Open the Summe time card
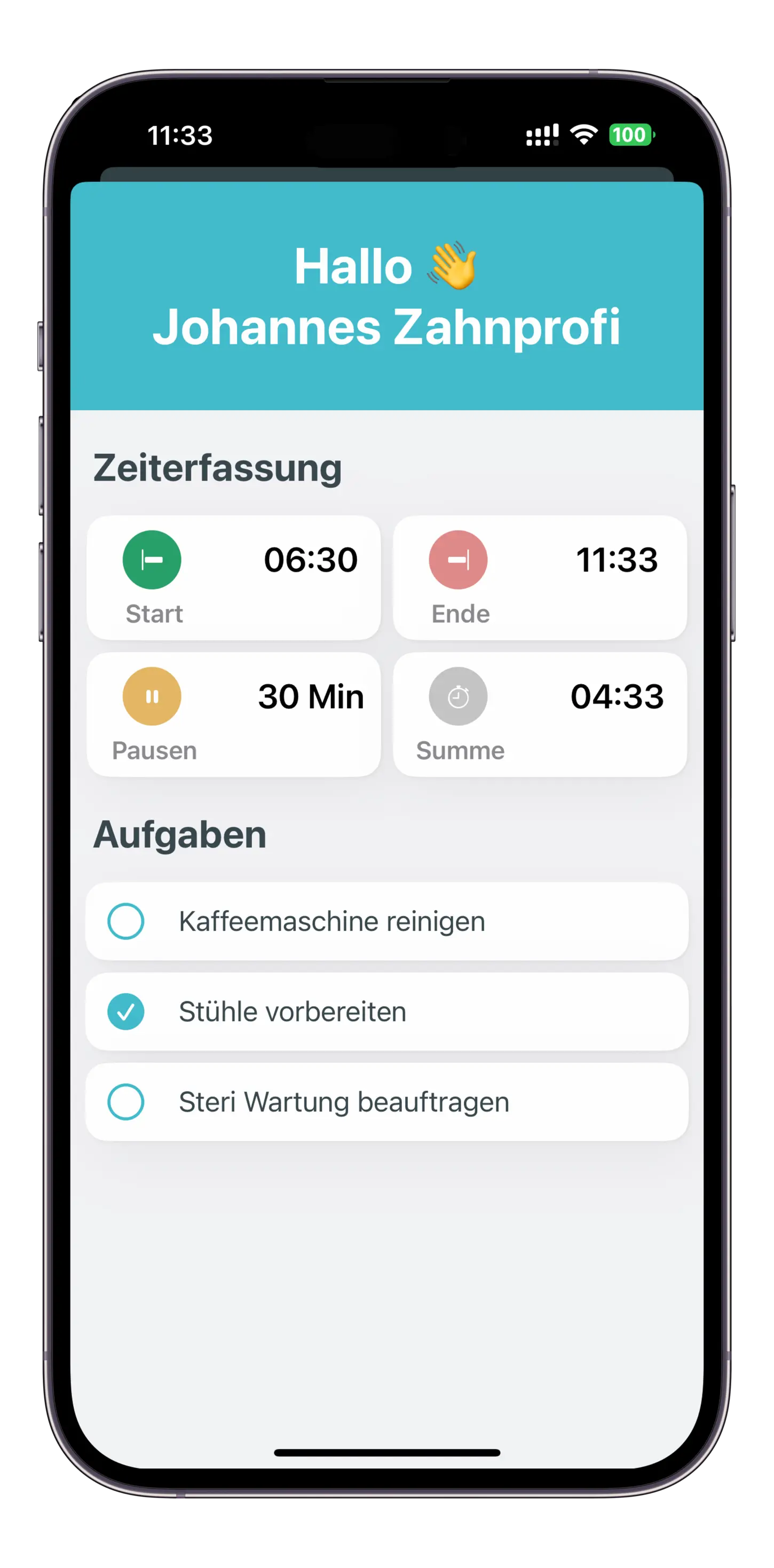The image size is (774, 1568). (539, 714)
